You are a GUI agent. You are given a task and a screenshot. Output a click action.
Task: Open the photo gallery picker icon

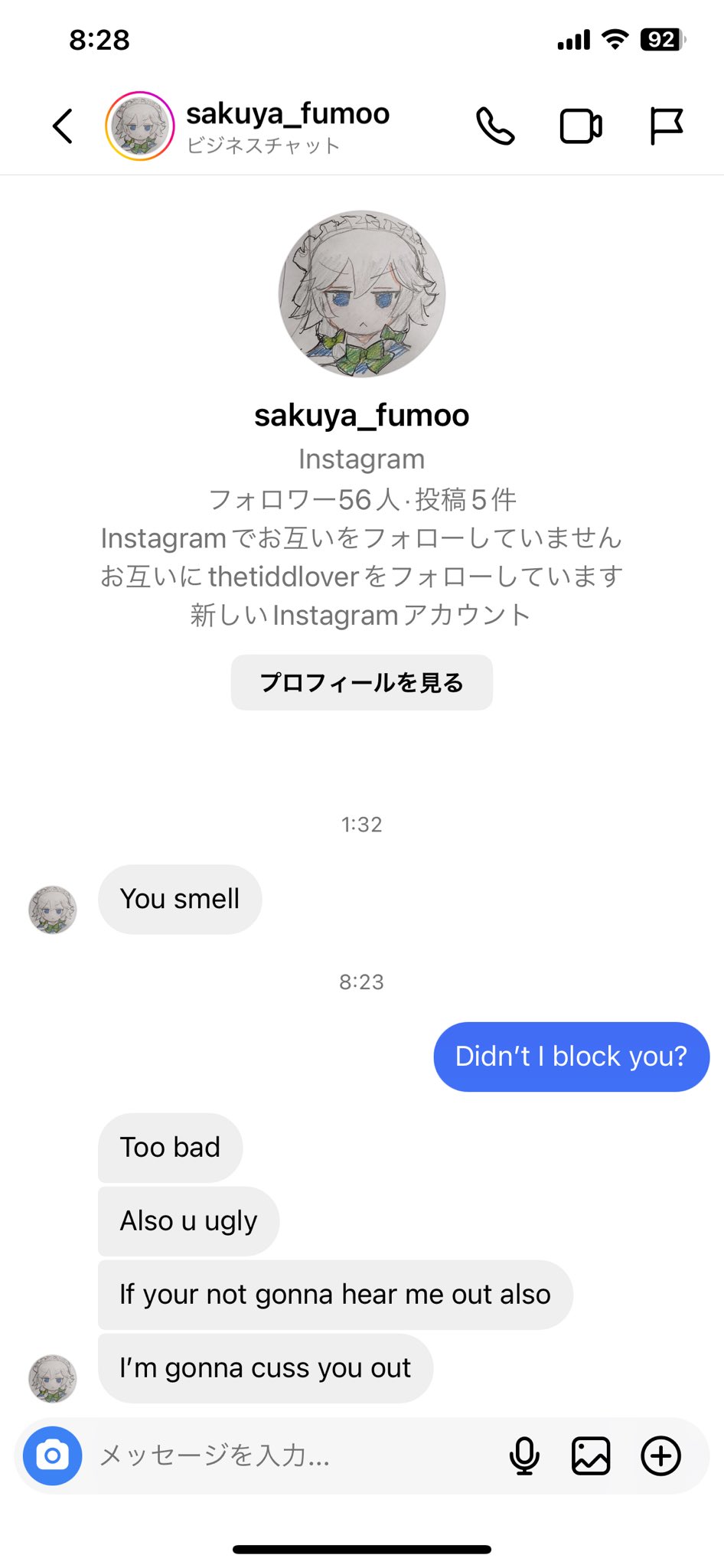pos(592,1455)
